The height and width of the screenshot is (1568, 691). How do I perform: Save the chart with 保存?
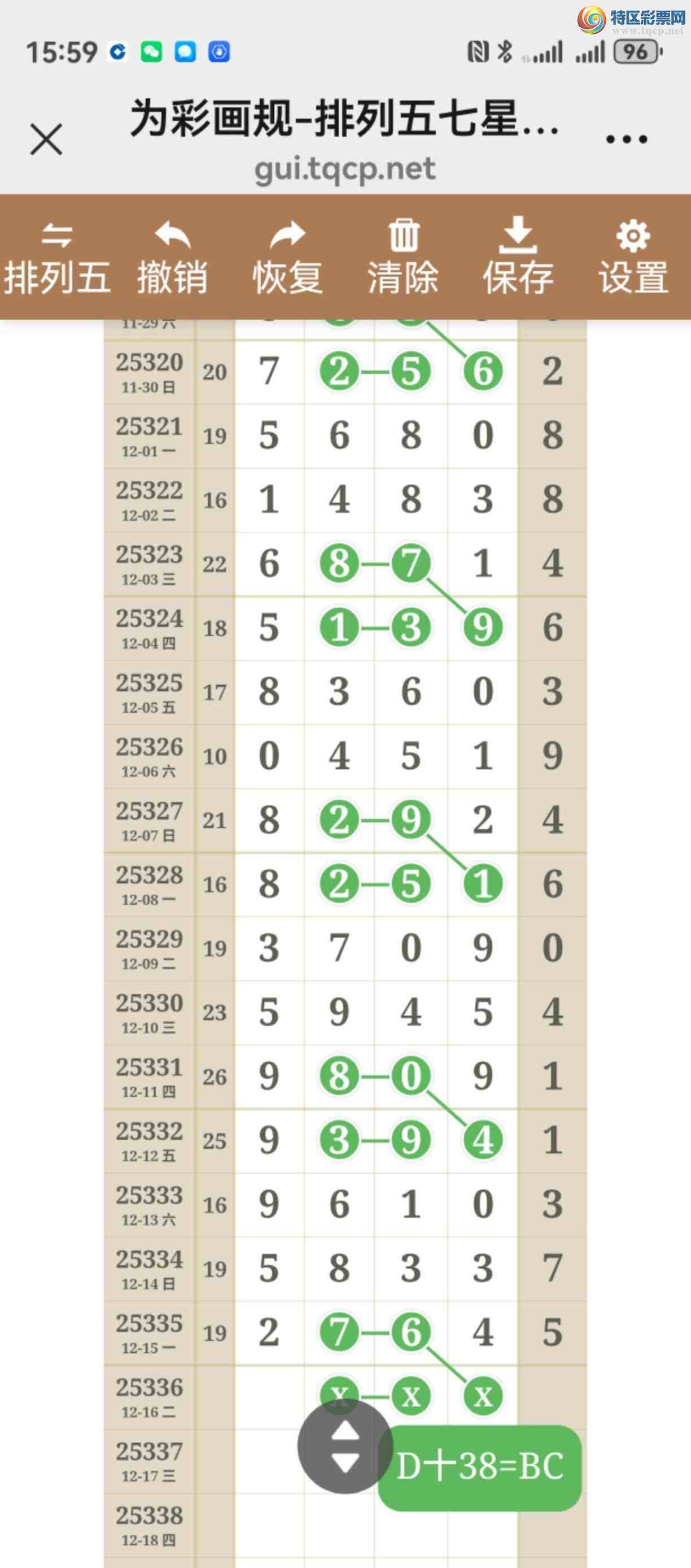pyautogui.click(x=518, y=258)
